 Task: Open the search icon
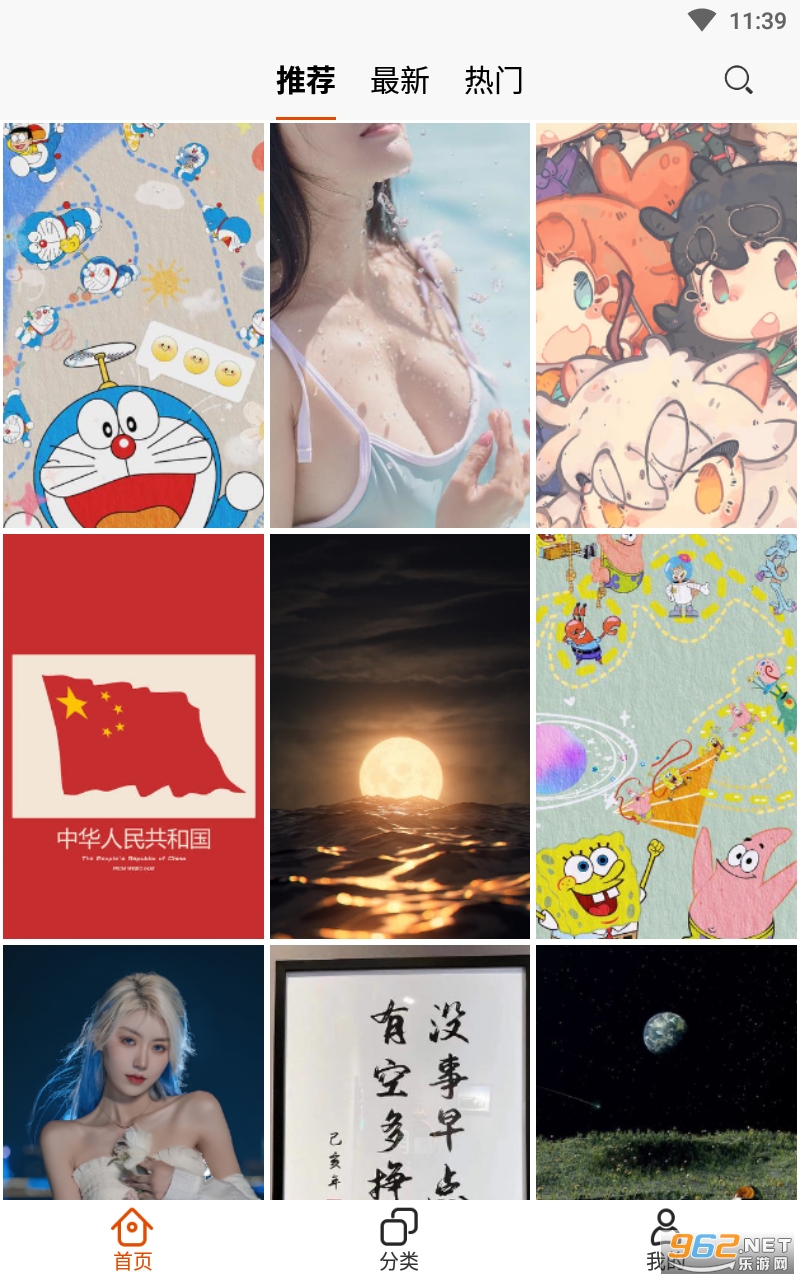[738, 80]
